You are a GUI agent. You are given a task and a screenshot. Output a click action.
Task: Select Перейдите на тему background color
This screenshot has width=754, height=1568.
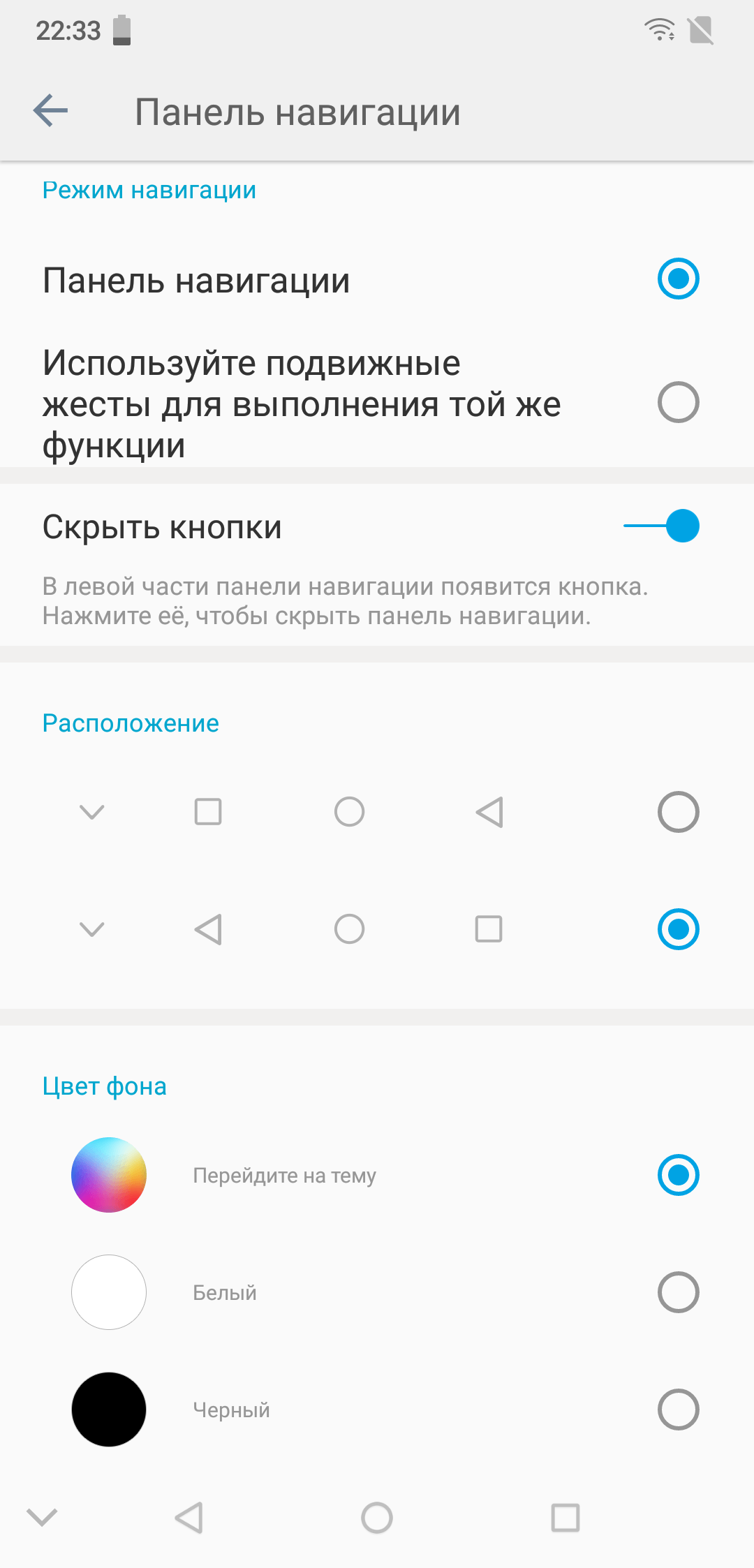pos(377,1175)
